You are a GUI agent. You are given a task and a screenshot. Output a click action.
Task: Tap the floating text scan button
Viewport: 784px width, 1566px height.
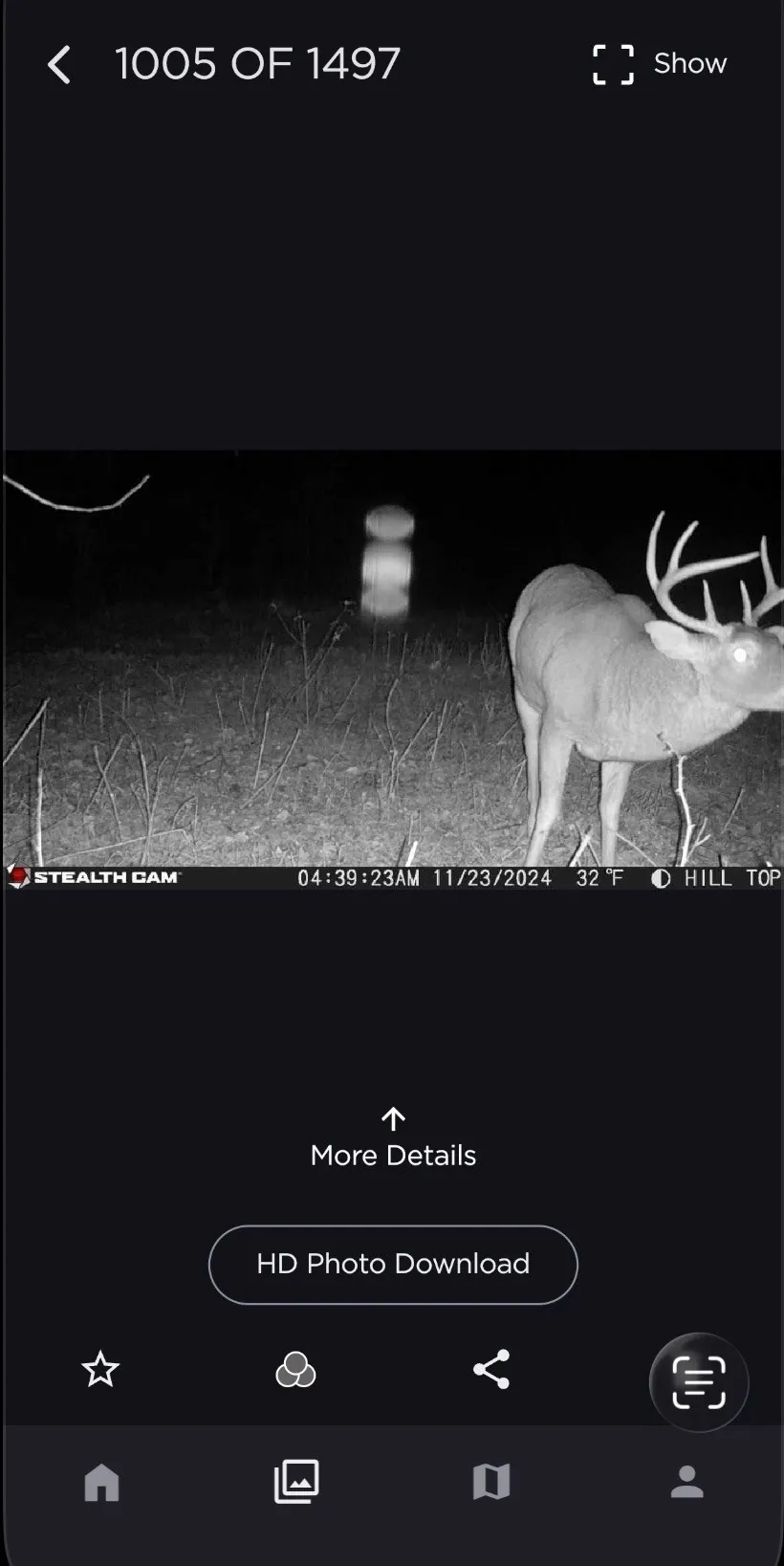[x=699, y=1382]
